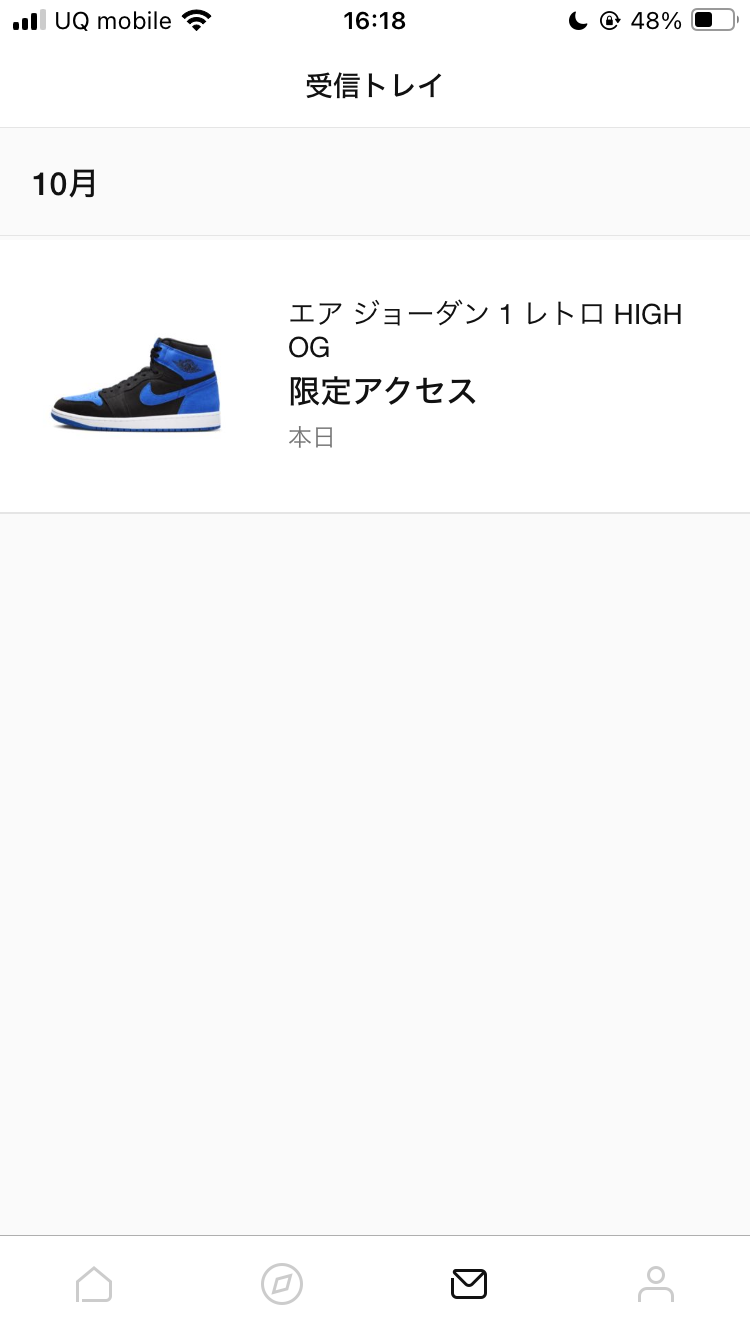Tap the 限定アクセス notification text
The image size is (750, 1334).
(x=382, y=392)
